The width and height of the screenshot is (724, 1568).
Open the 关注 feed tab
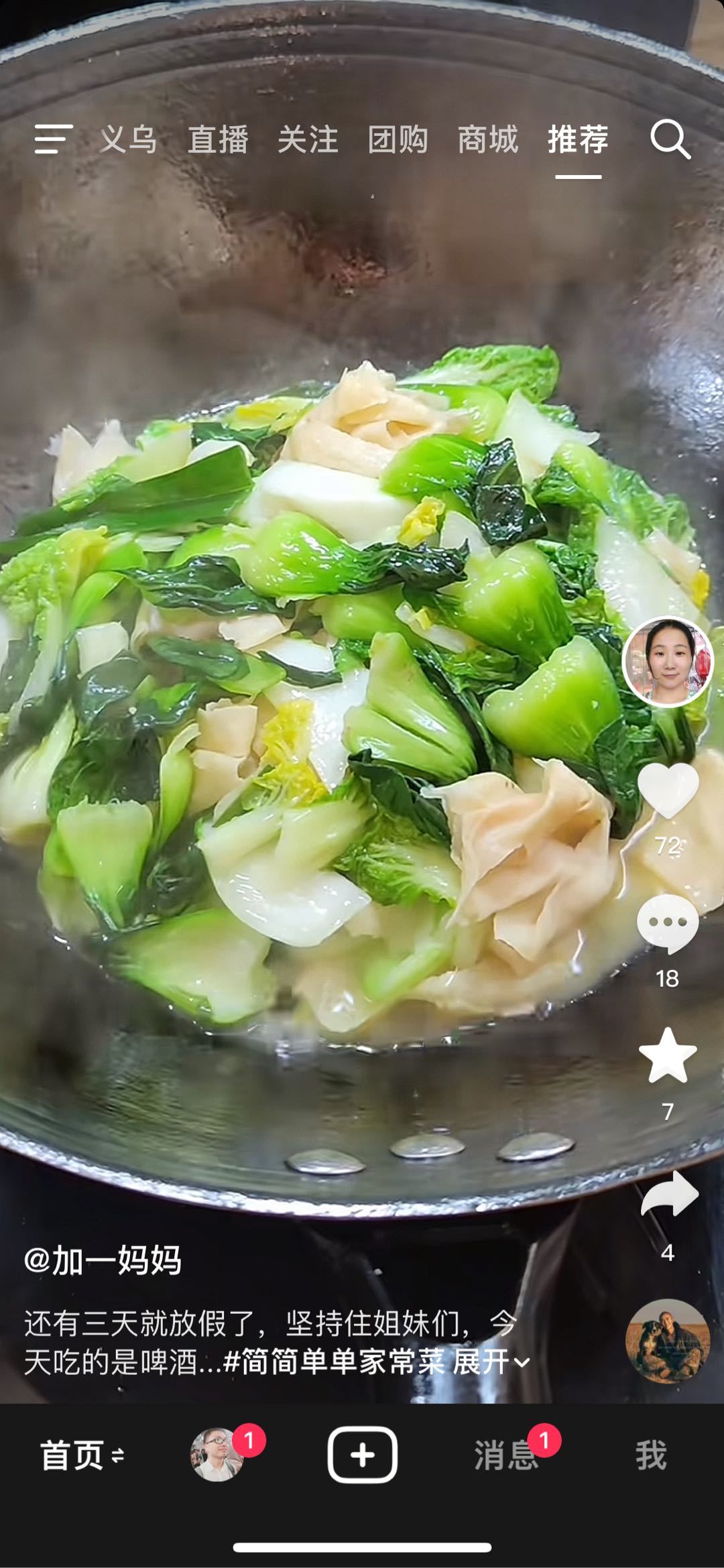pyautogui.click(x=308, y=140)
